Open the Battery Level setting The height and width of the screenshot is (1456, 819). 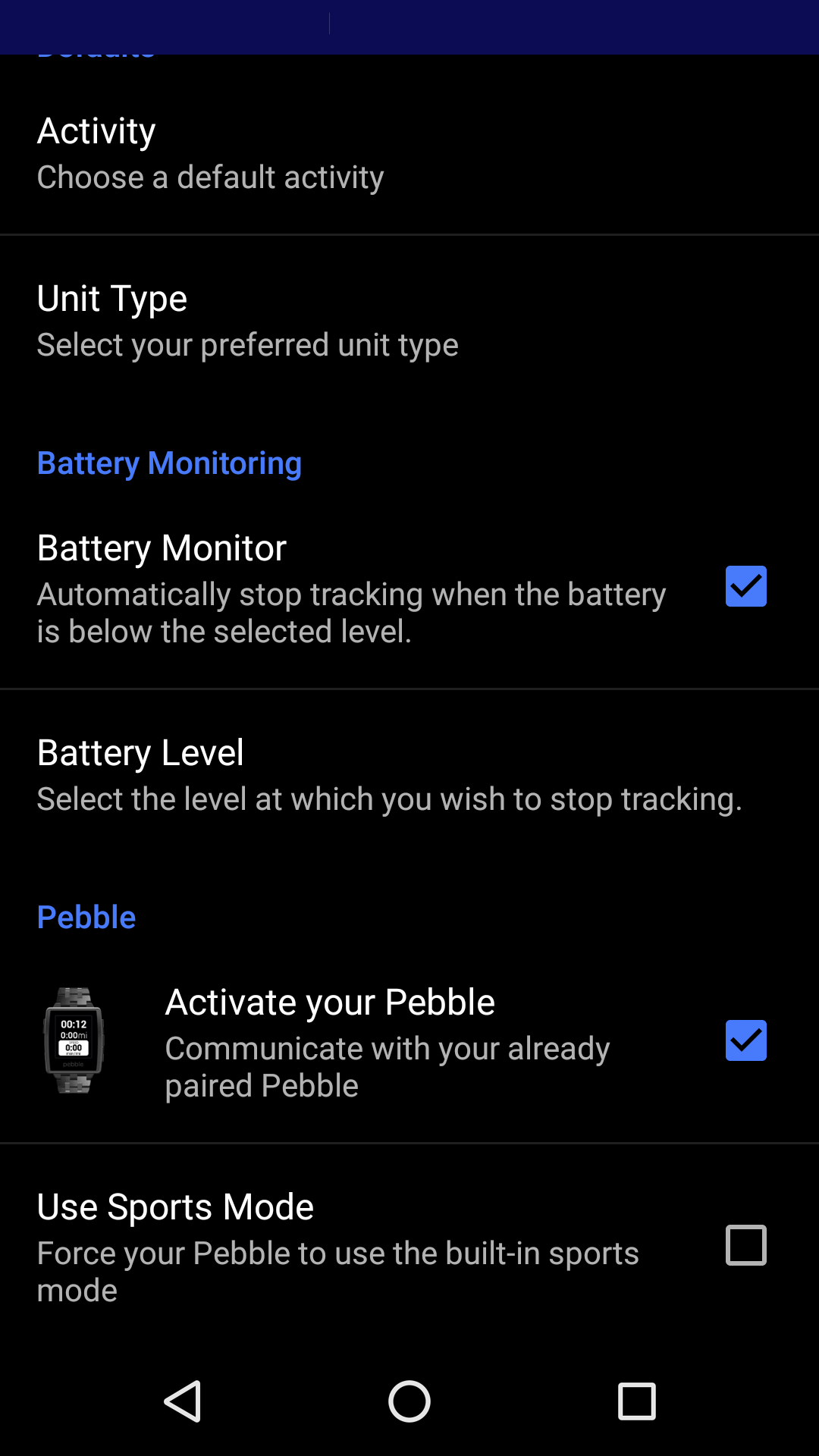point(409,775)
